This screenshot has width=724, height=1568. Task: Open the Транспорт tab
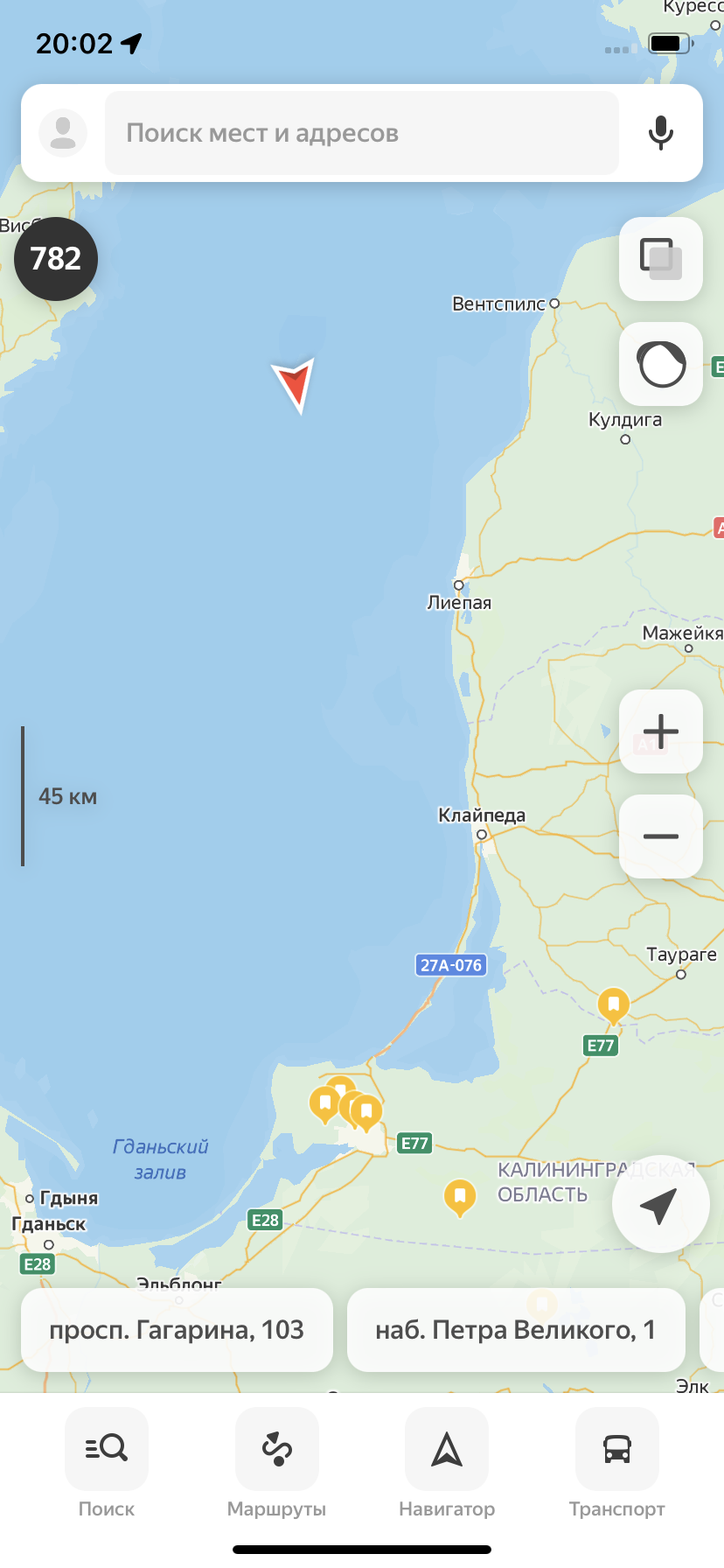pyautogui.click(x=616, y=1463)
